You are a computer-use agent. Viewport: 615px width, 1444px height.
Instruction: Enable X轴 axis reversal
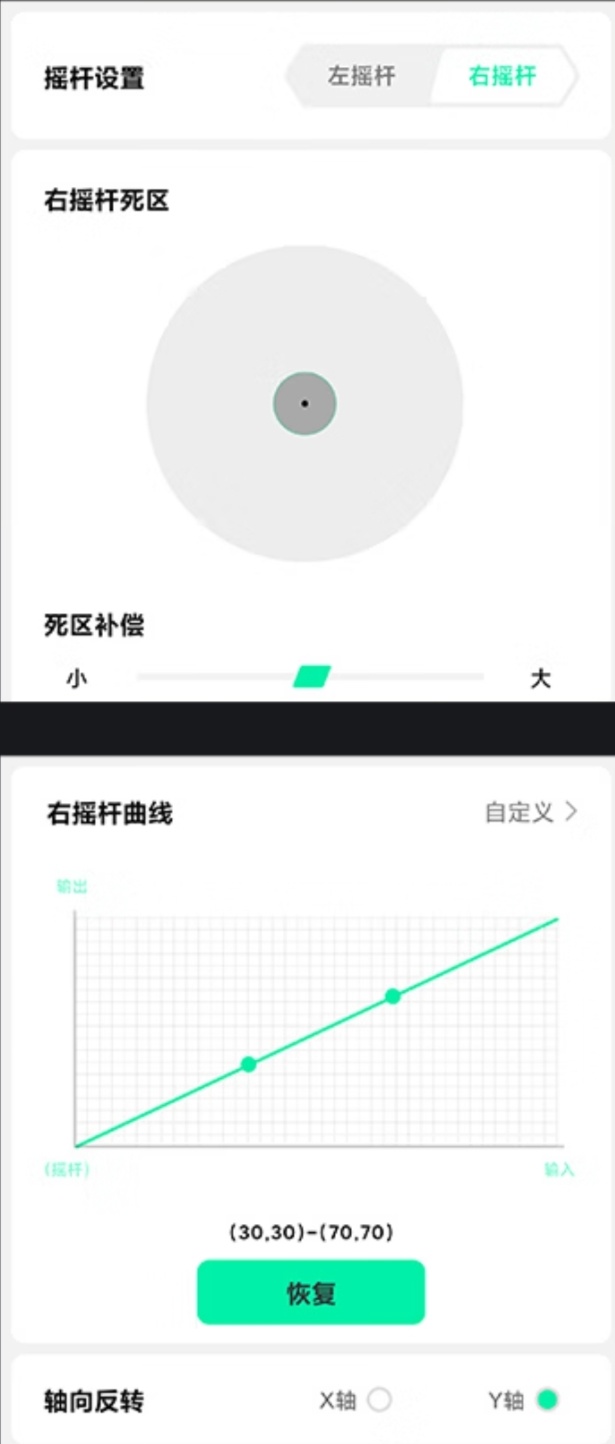tap(379, 1400)
